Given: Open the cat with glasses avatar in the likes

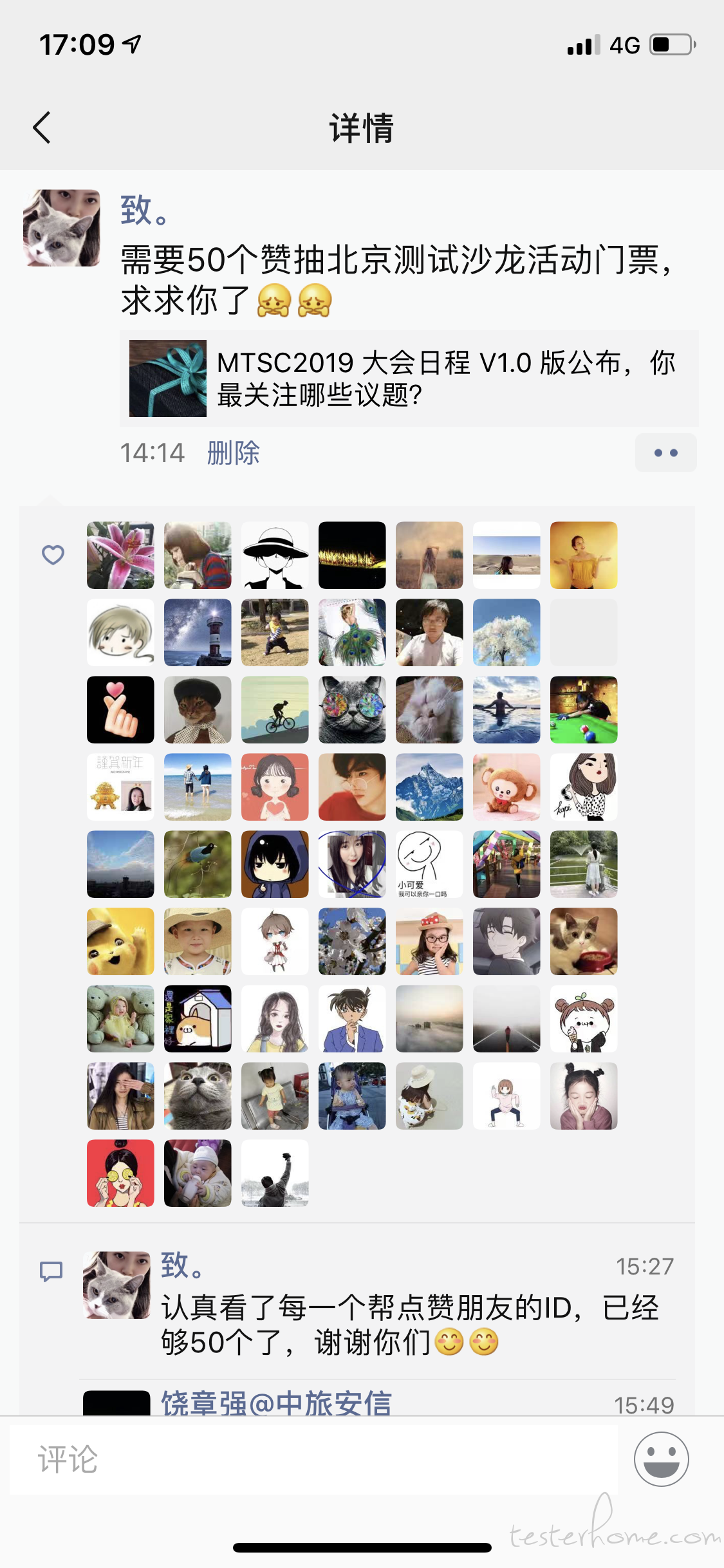Looking at the screenshot, I should pos(352,709).
